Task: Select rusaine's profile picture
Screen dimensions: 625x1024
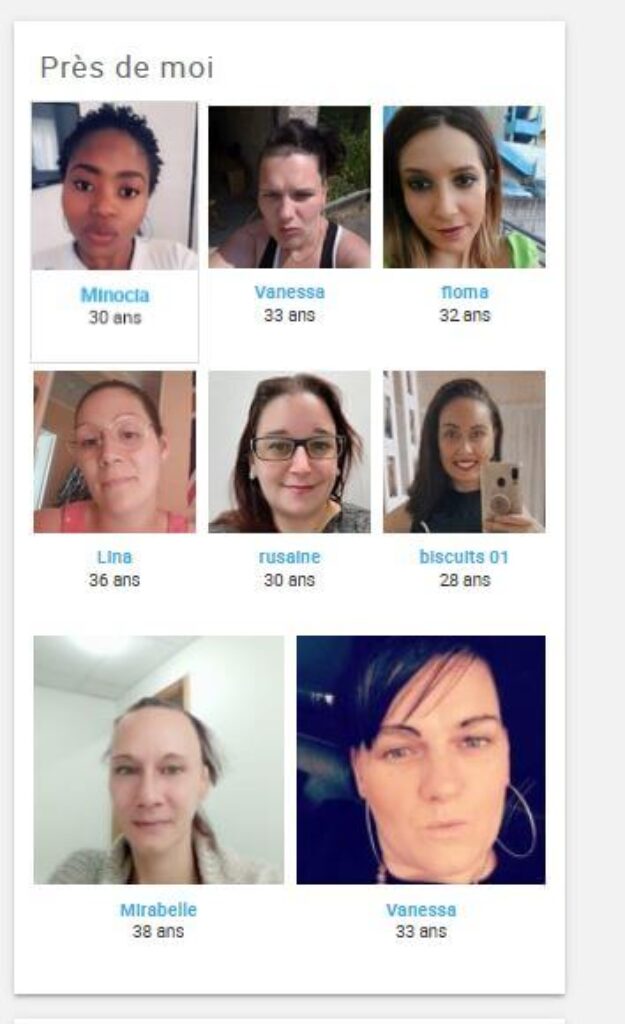Action: click(x=289, y=452)
